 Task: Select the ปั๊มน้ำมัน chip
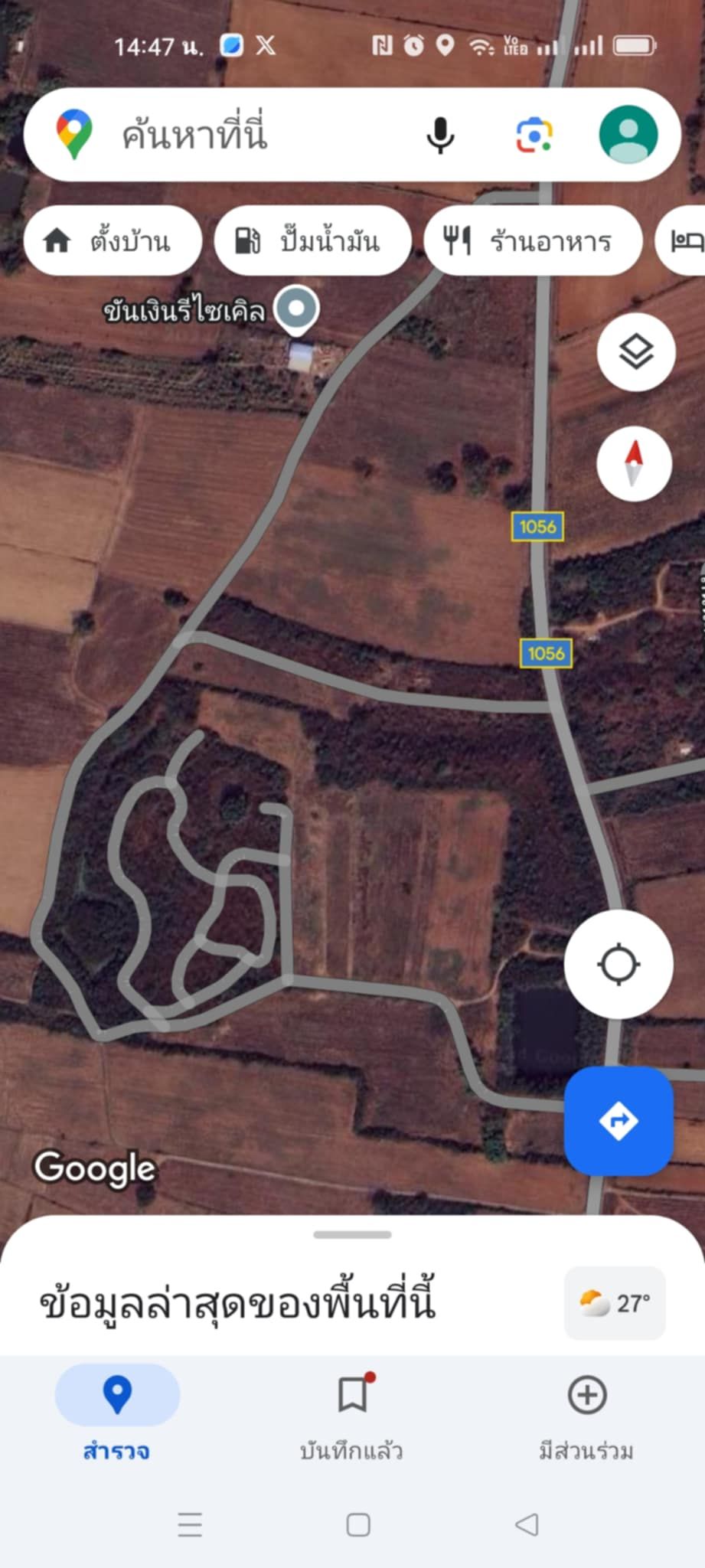313,241
